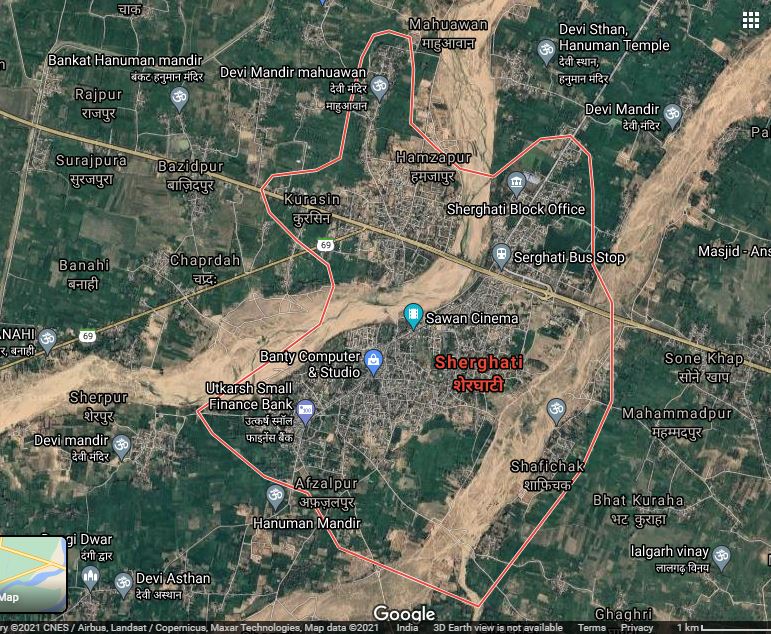
Task: Open Banty Computer & Studio pin
Action: click(x=374, y=361)
